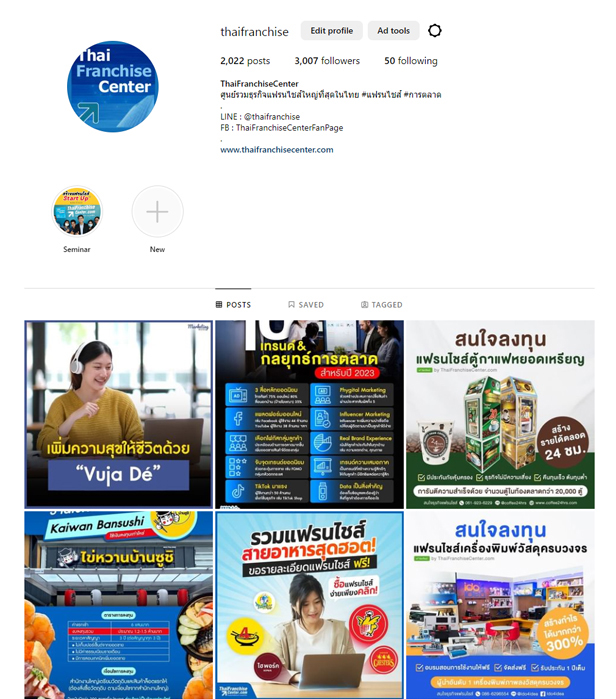Open the food franchise roundup post
The height and width of the screenshot is (699, 616).
pos(309,605)
